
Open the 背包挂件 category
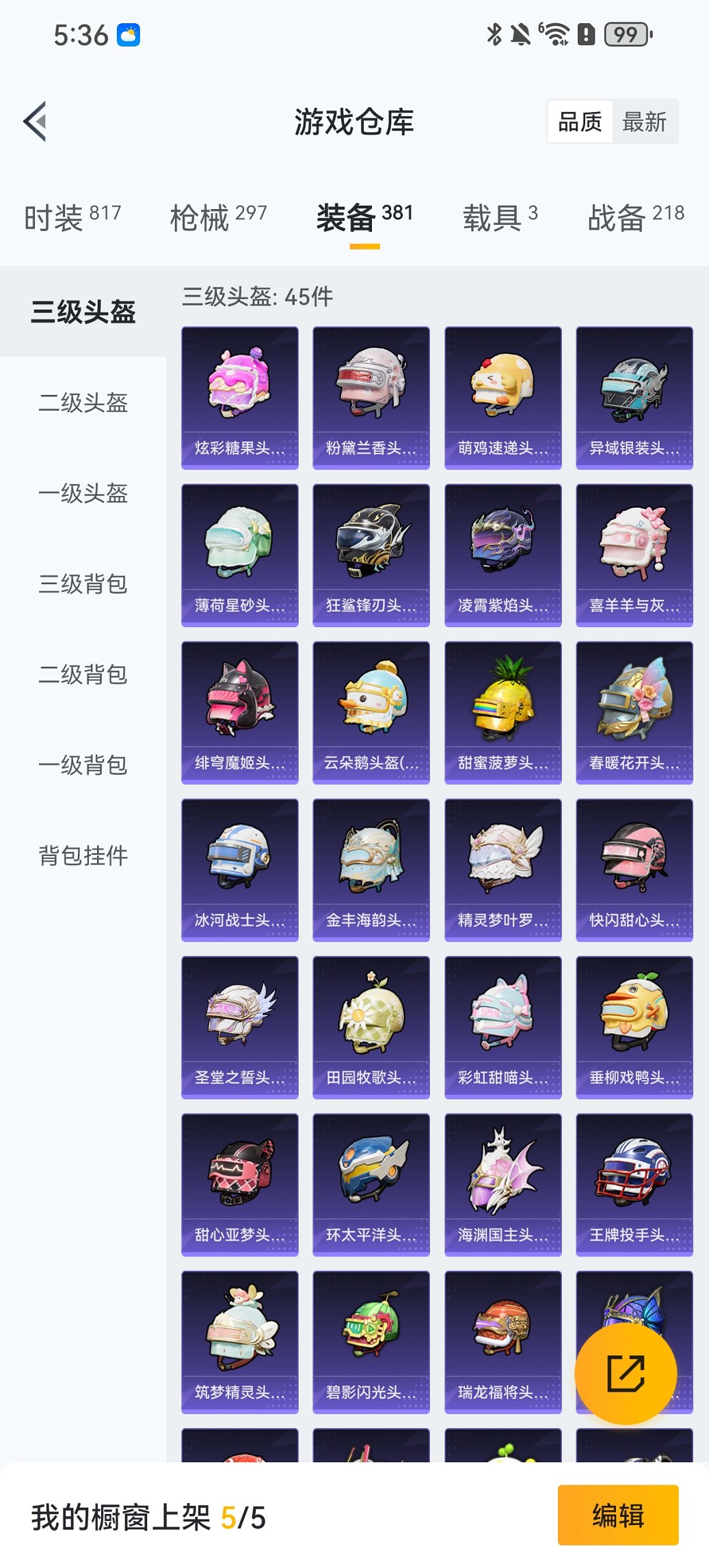[x=84, y=854]
